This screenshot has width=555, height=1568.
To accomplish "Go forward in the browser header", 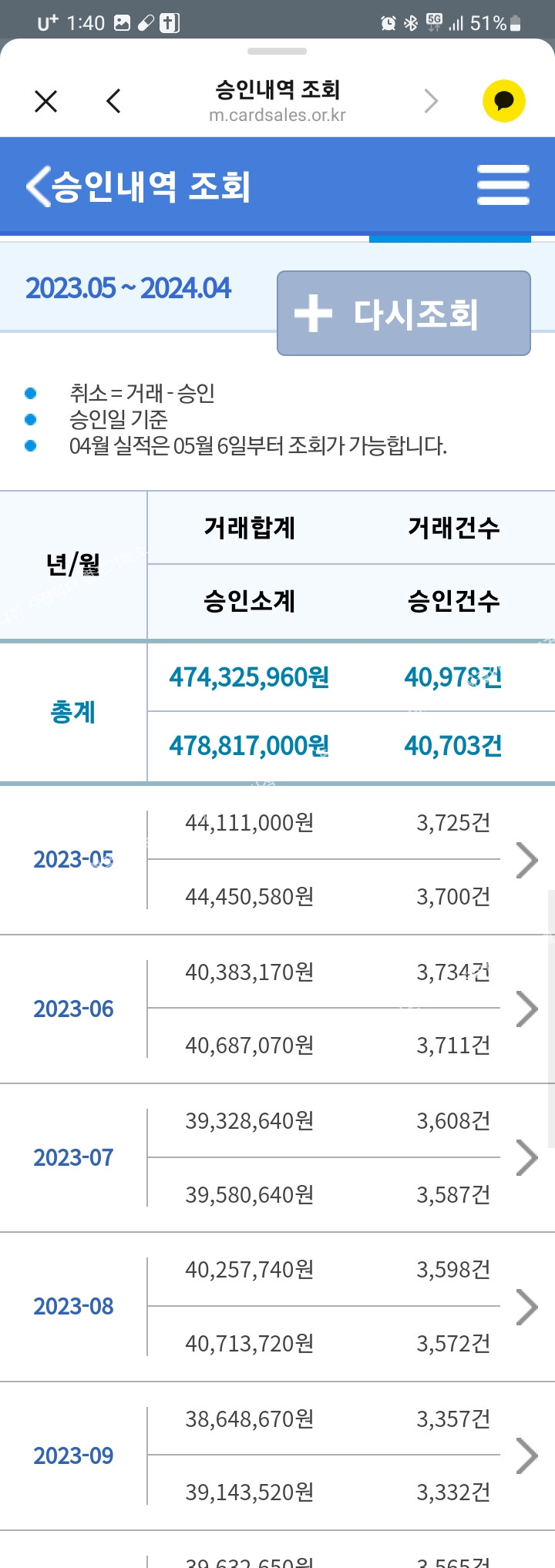I will (x=431, y=101).
